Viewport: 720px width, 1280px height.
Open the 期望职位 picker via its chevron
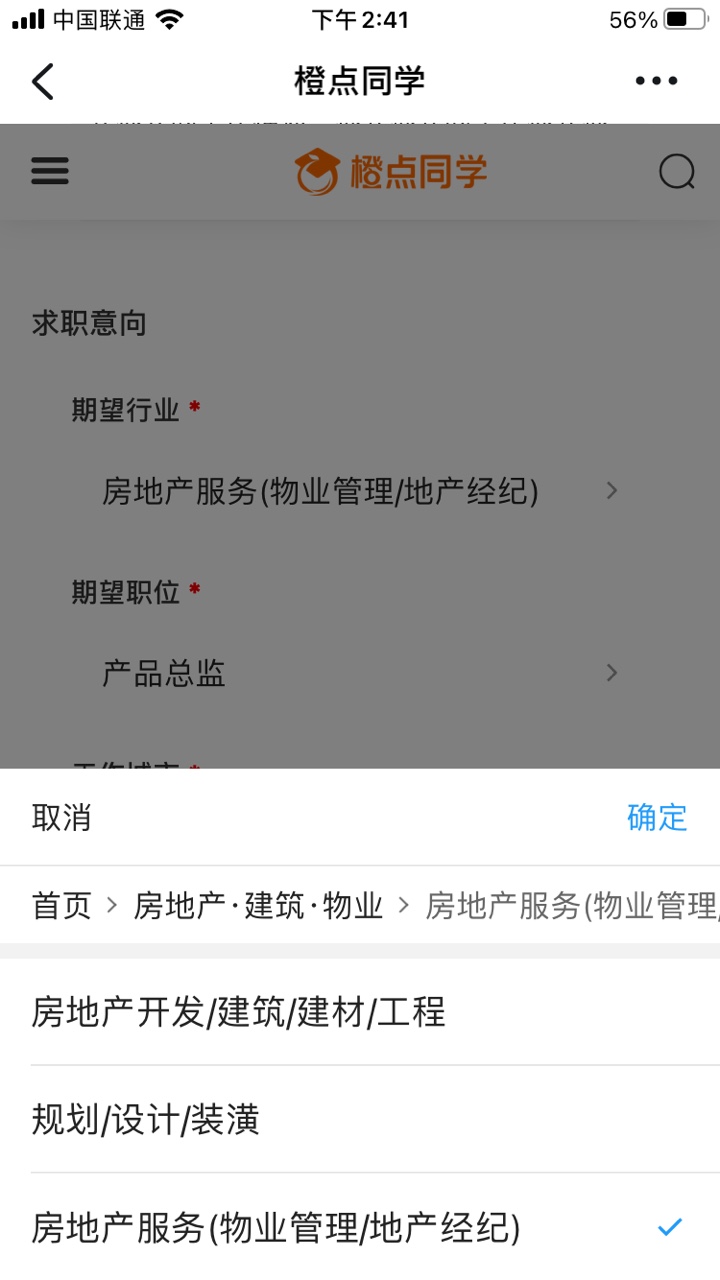point(610,673)
